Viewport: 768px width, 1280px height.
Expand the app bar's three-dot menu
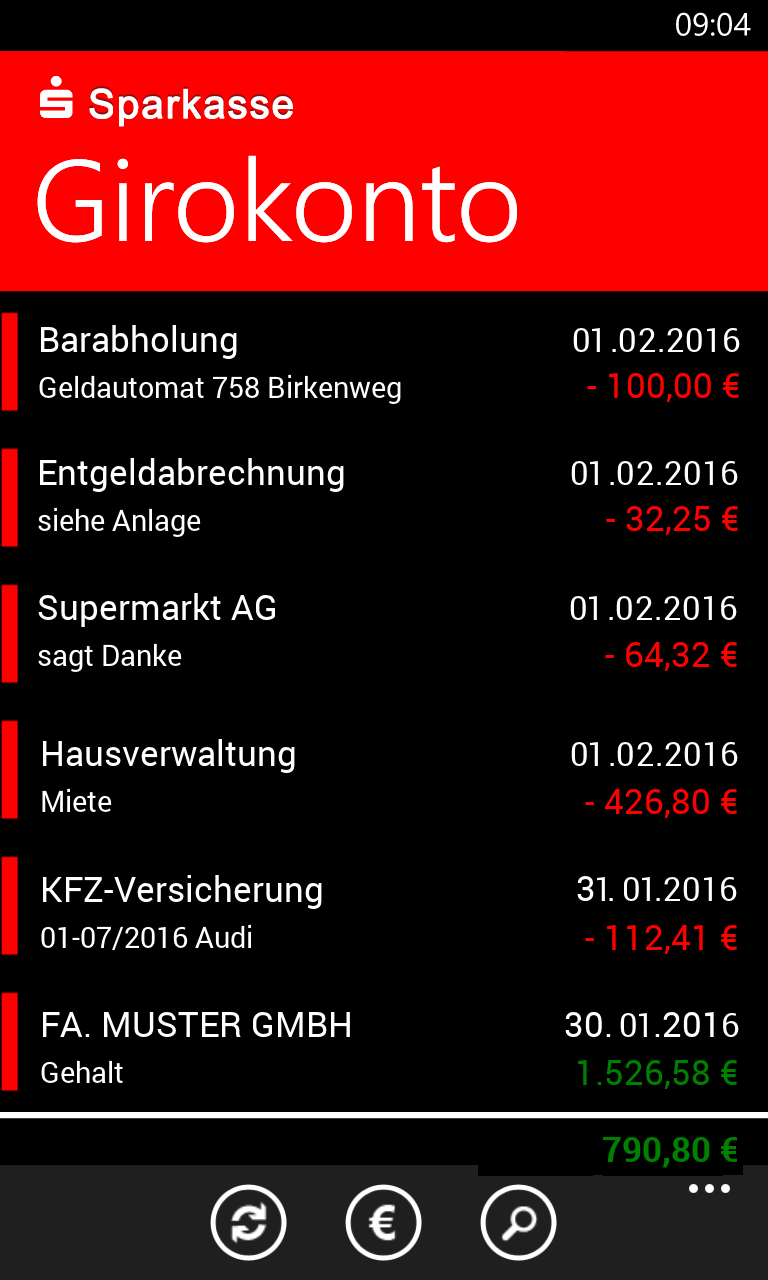click(x=710, y=1189)
